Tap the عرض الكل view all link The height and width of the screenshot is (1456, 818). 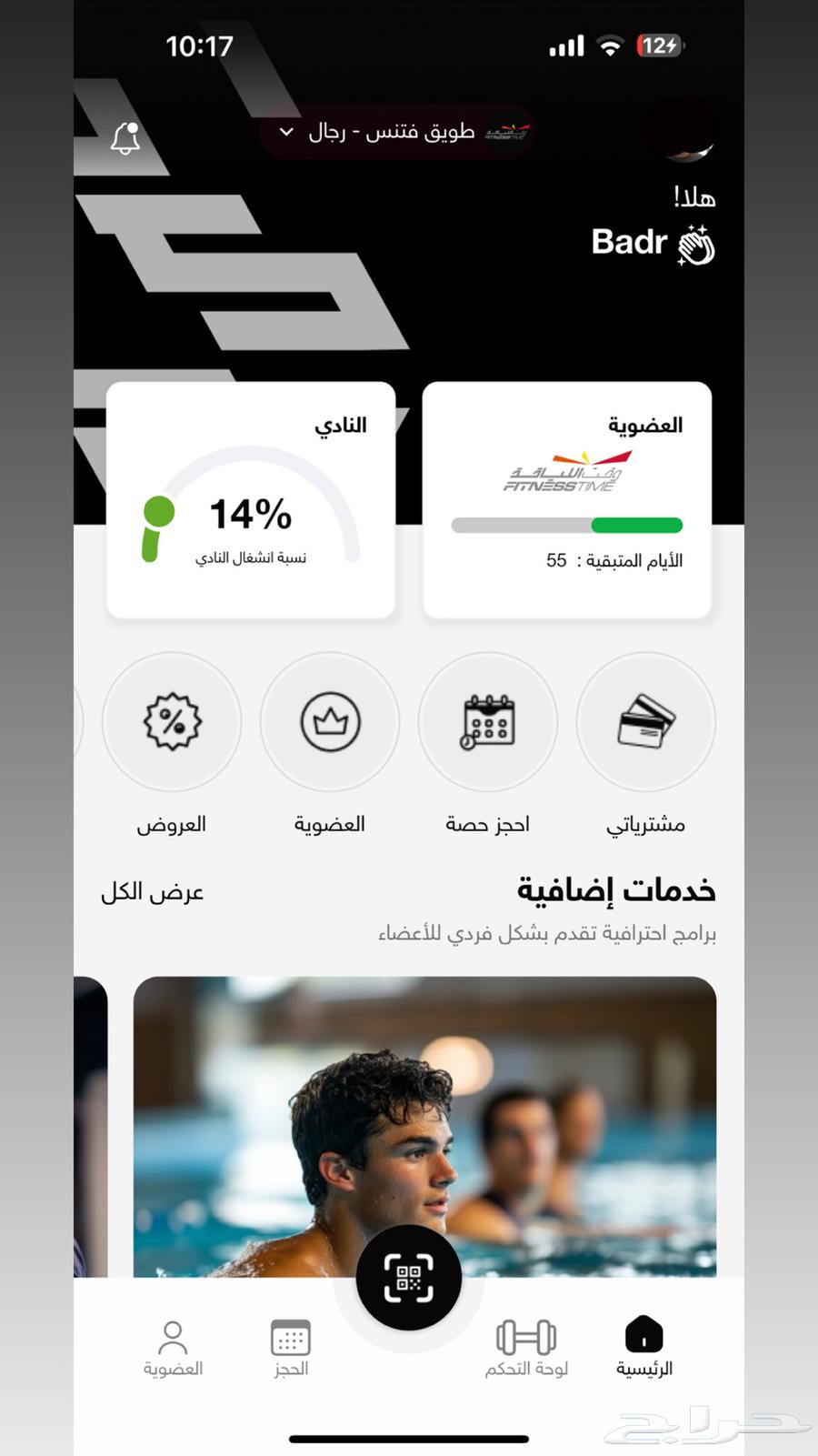pos(151,892)
